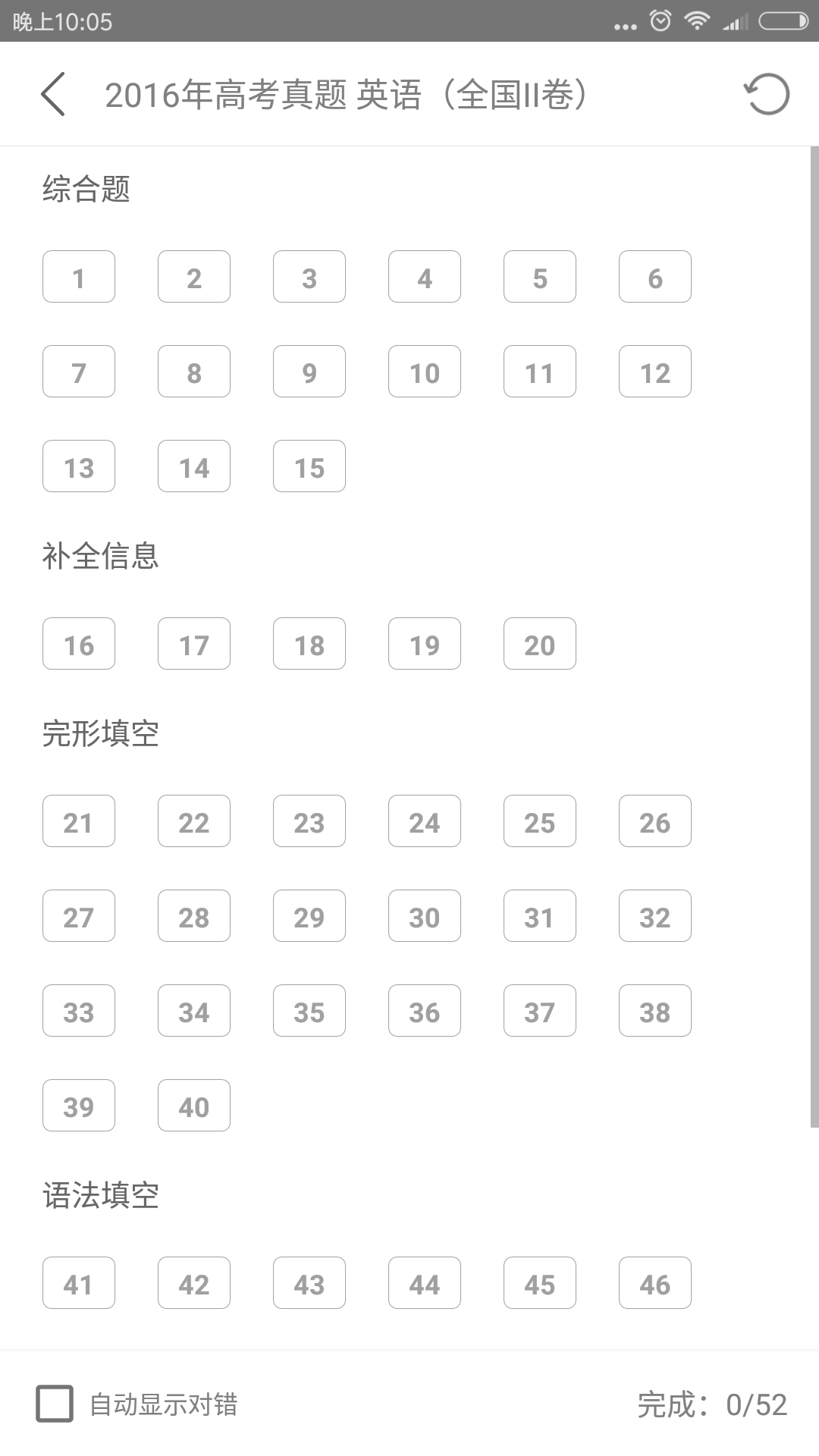Tap the reset/refresh icon in the header
Viewport: 819px width, 1456px height.
pyautogui.click(x=766, y=95)
